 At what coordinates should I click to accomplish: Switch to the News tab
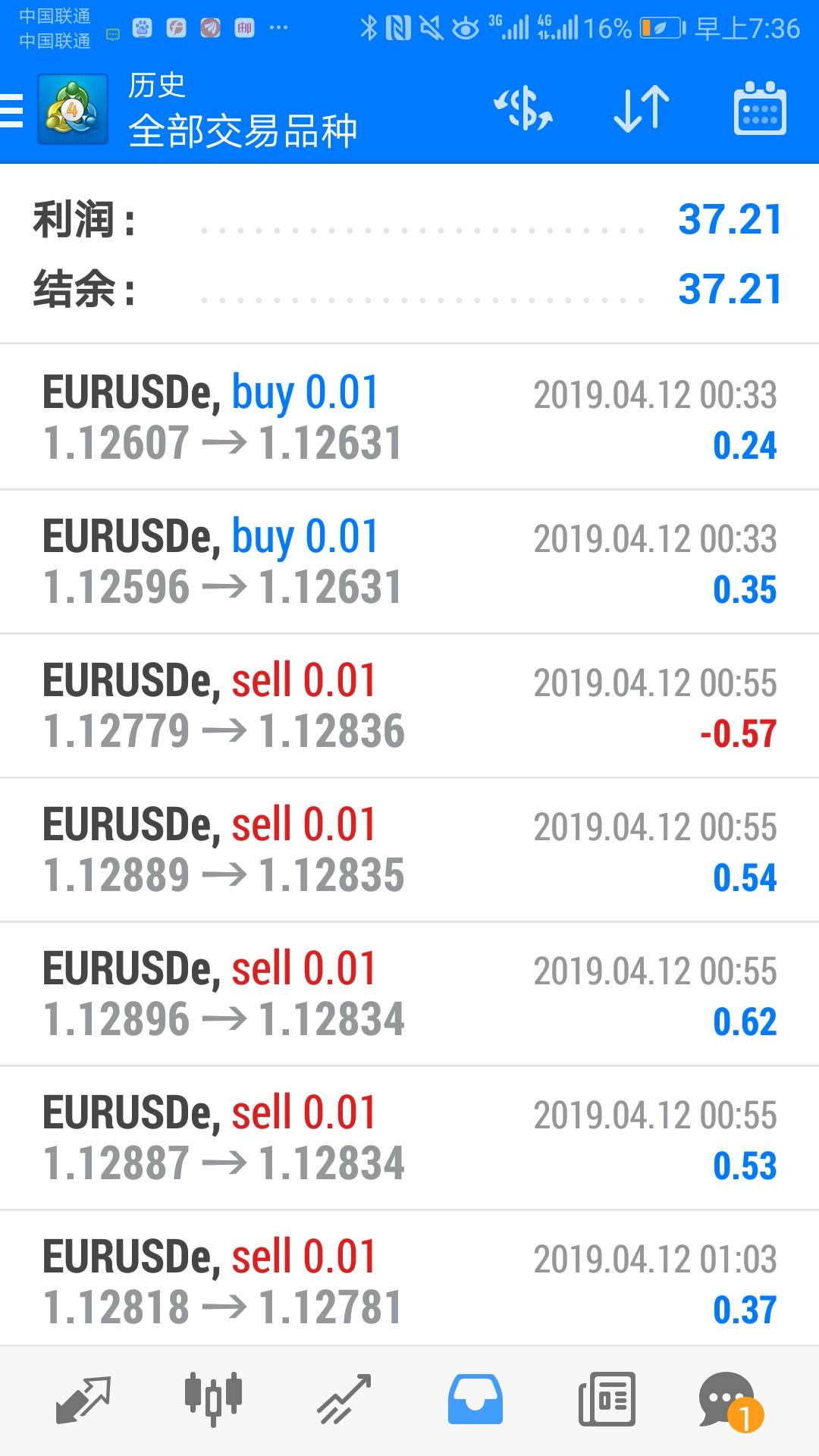coord(607,1400)
